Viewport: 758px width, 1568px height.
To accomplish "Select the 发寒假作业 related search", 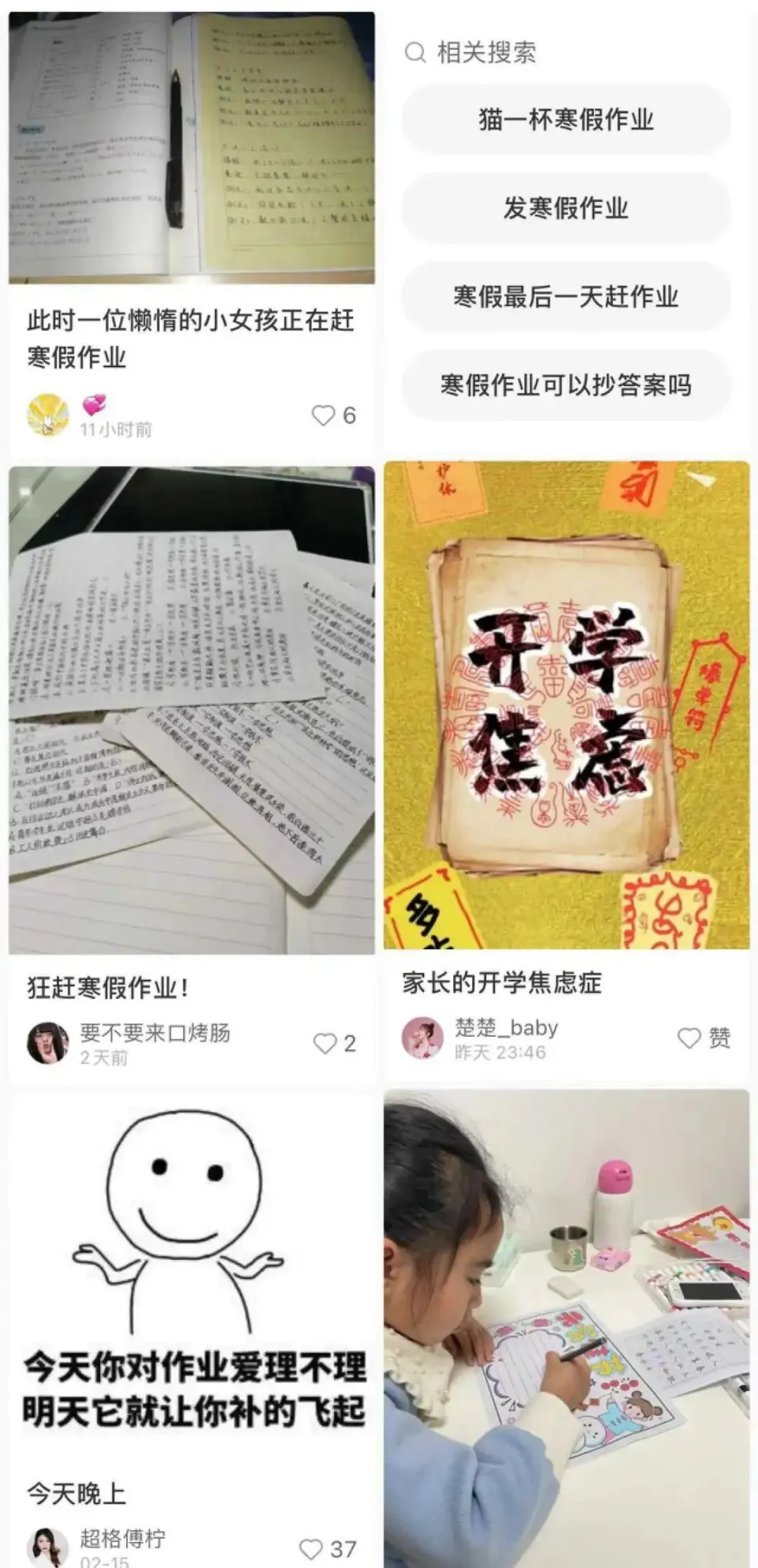I will coord(566,208).
